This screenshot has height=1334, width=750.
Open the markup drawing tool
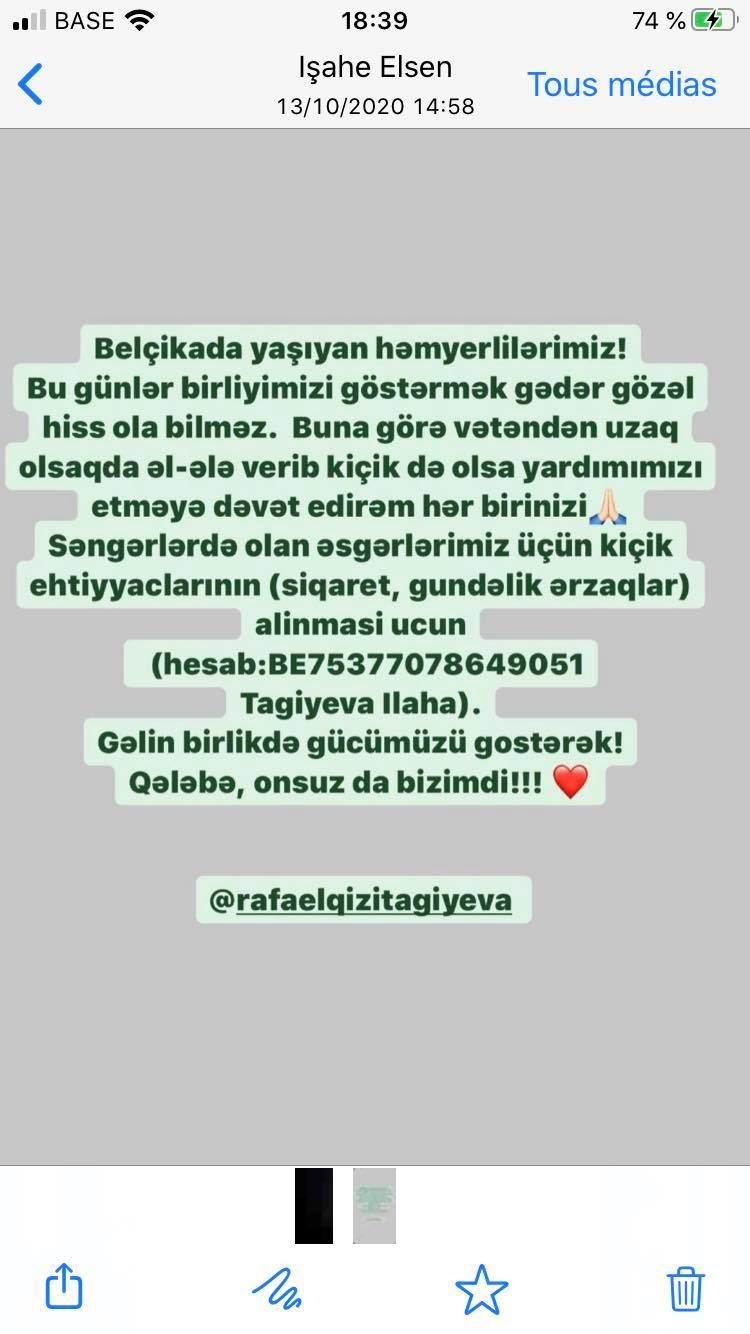pyautogui.click(x=277, y=1288)
